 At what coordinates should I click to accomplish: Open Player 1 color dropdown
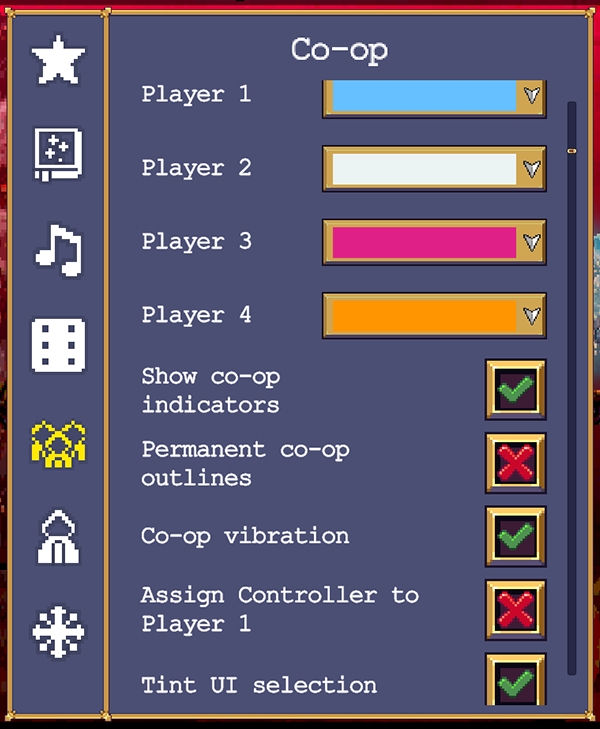[433, 96]
